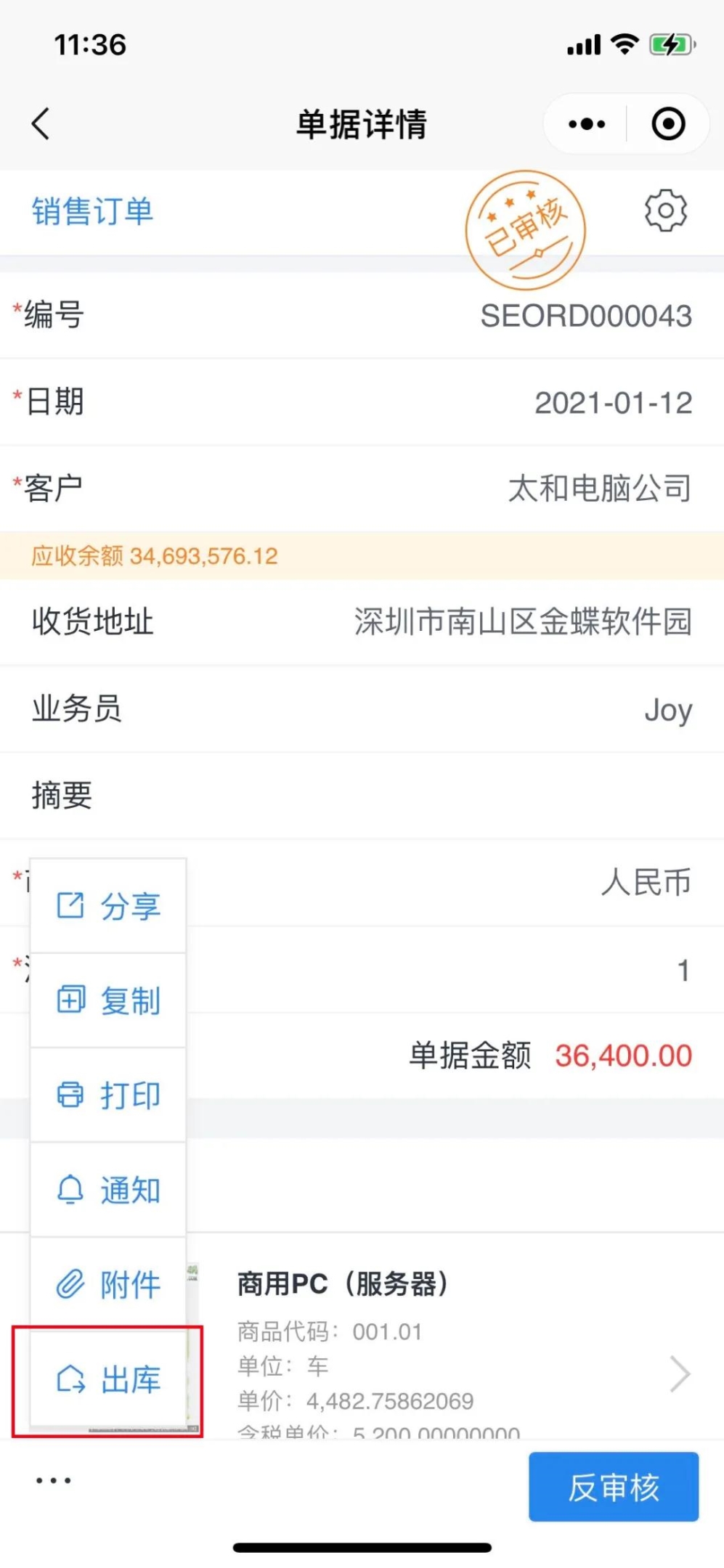Select 出库 from the popup menu
724x1568 pixels.
click(x=108, y=1379)
